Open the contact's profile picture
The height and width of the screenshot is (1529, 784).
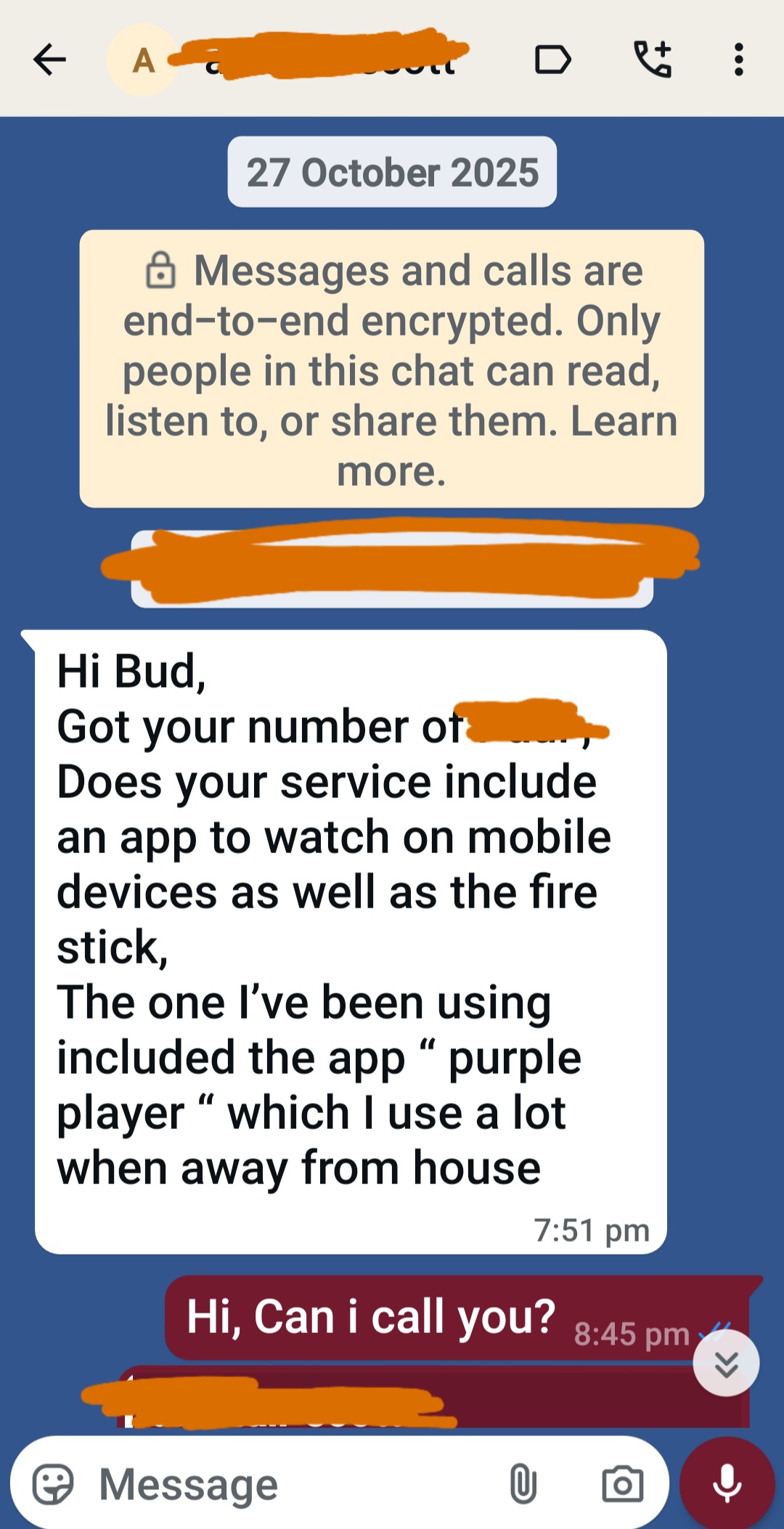tap(142, 60)
